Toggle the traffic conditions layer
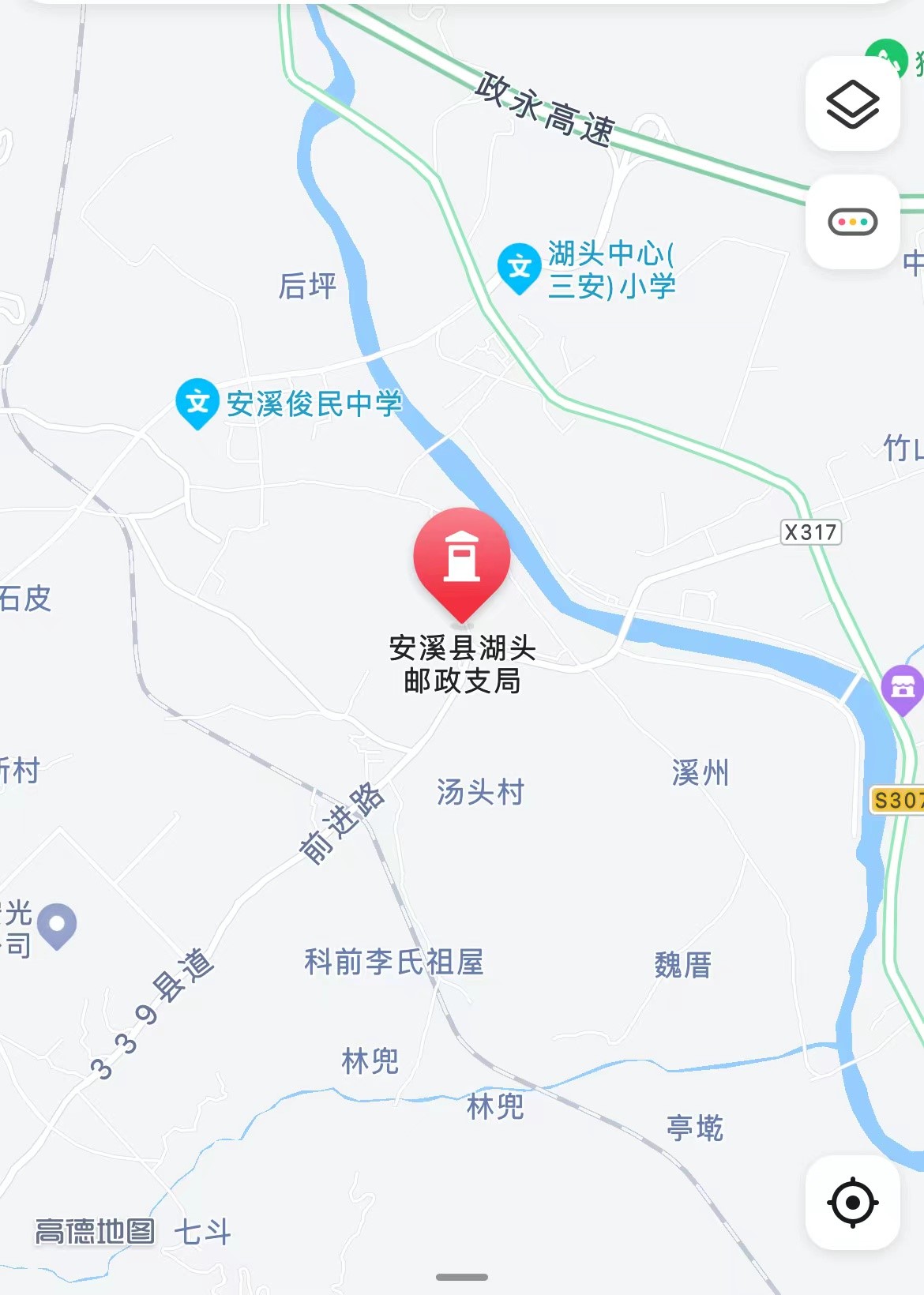 (852, 222)
